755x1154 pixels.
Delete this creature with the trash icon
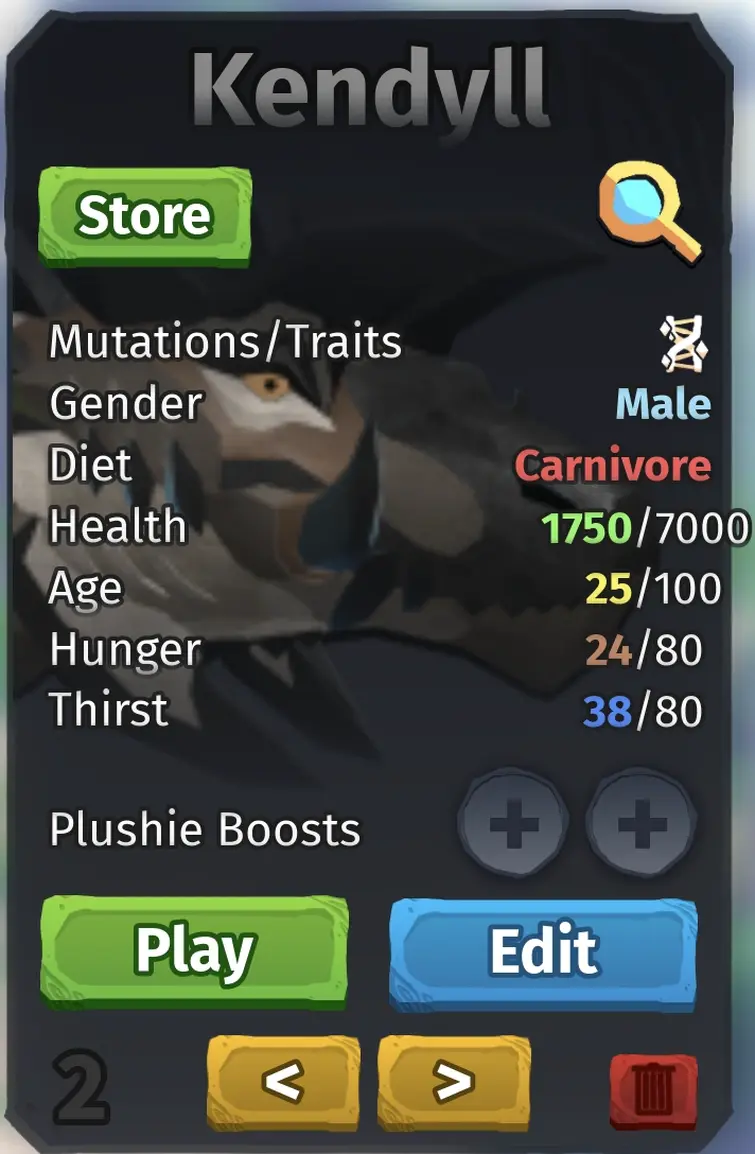(653, 1085)
